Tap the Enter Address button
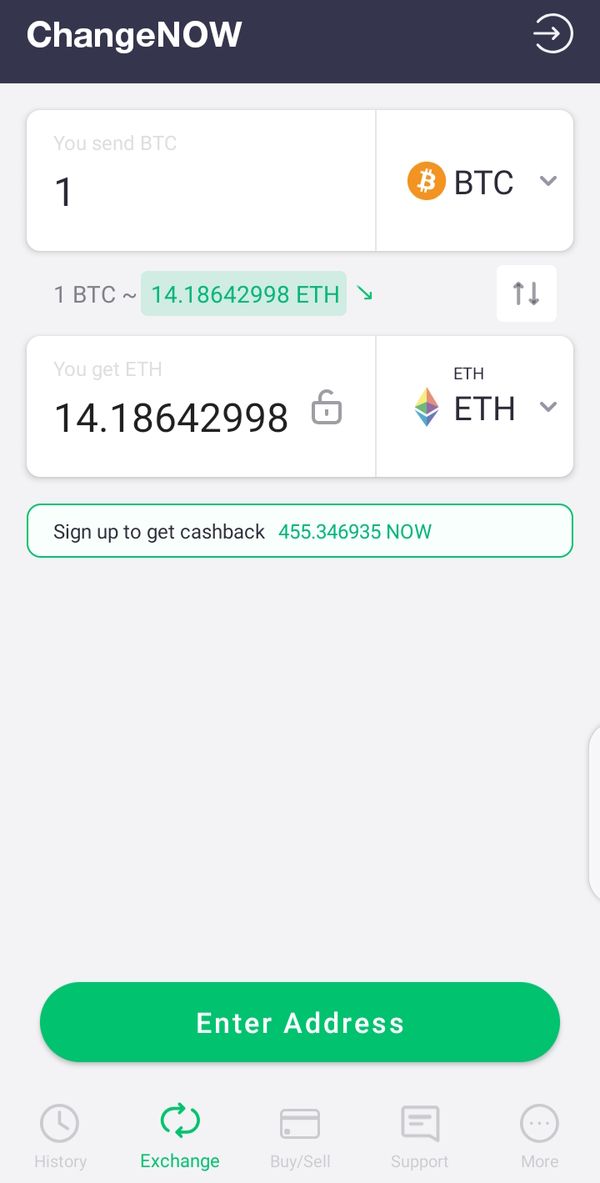 coord(300,1022)
